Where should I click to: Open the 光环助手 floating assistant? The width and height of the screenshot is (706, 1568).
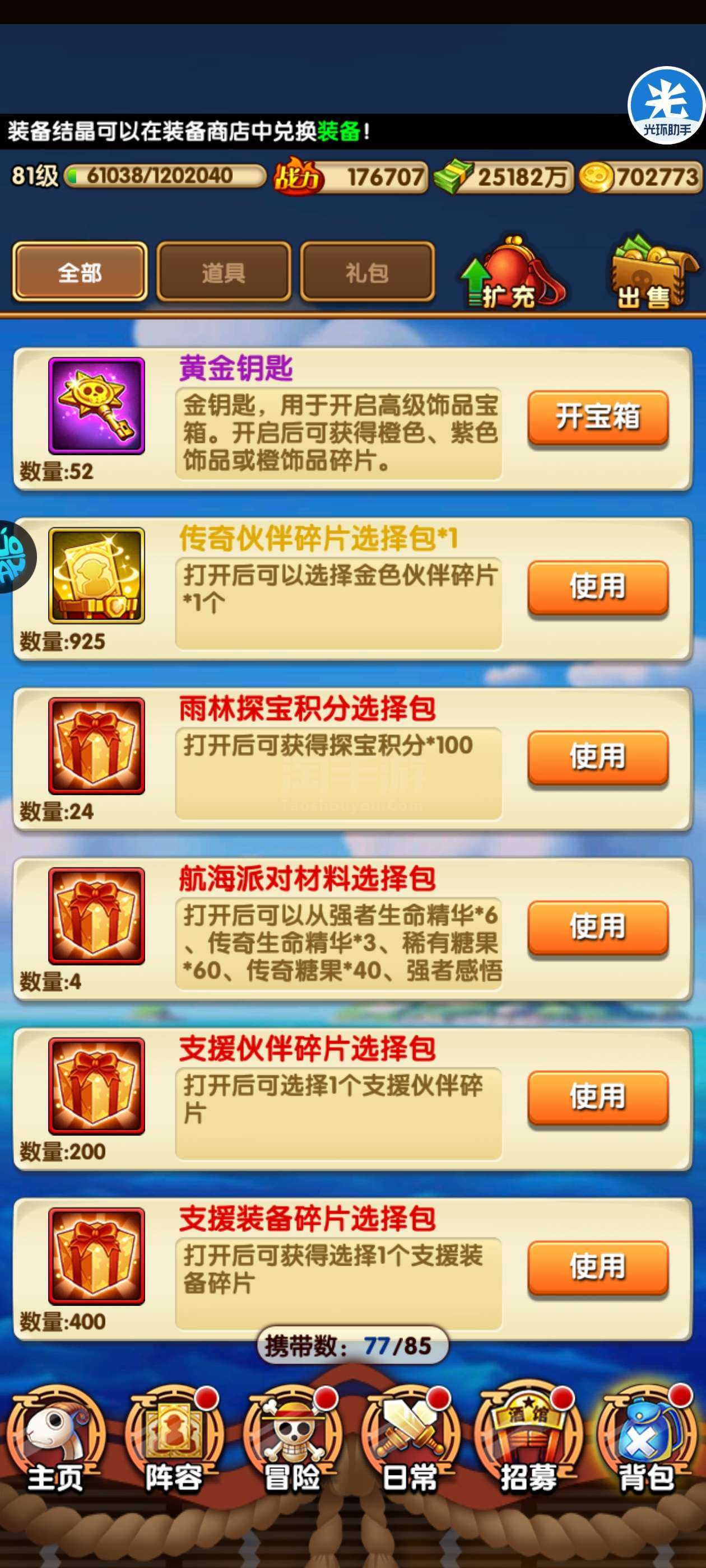click(x=666, y=105)
